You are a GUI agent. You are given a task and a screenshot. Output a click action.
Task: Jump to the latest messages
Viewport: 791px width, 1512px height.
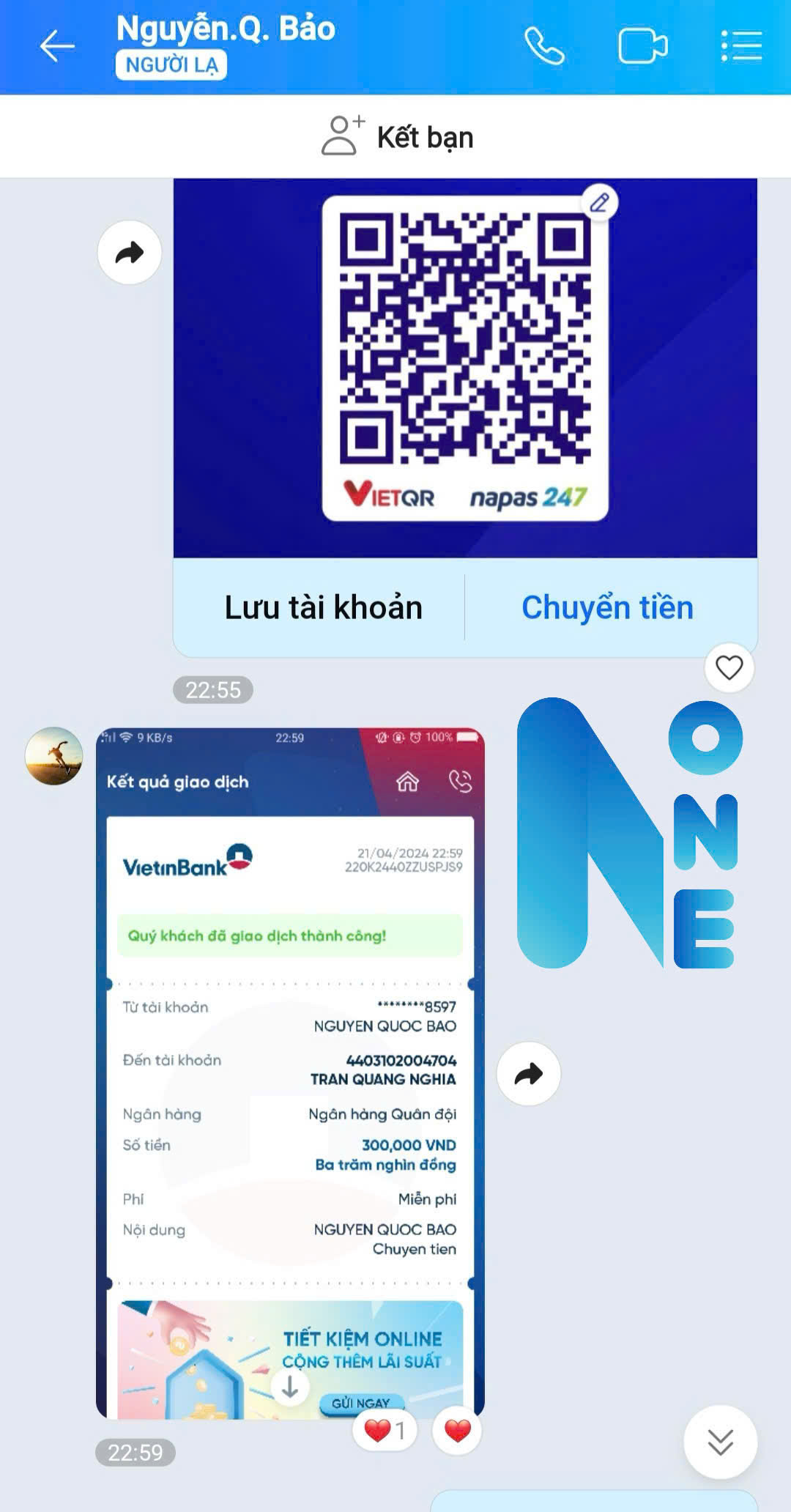point(720,1441)
